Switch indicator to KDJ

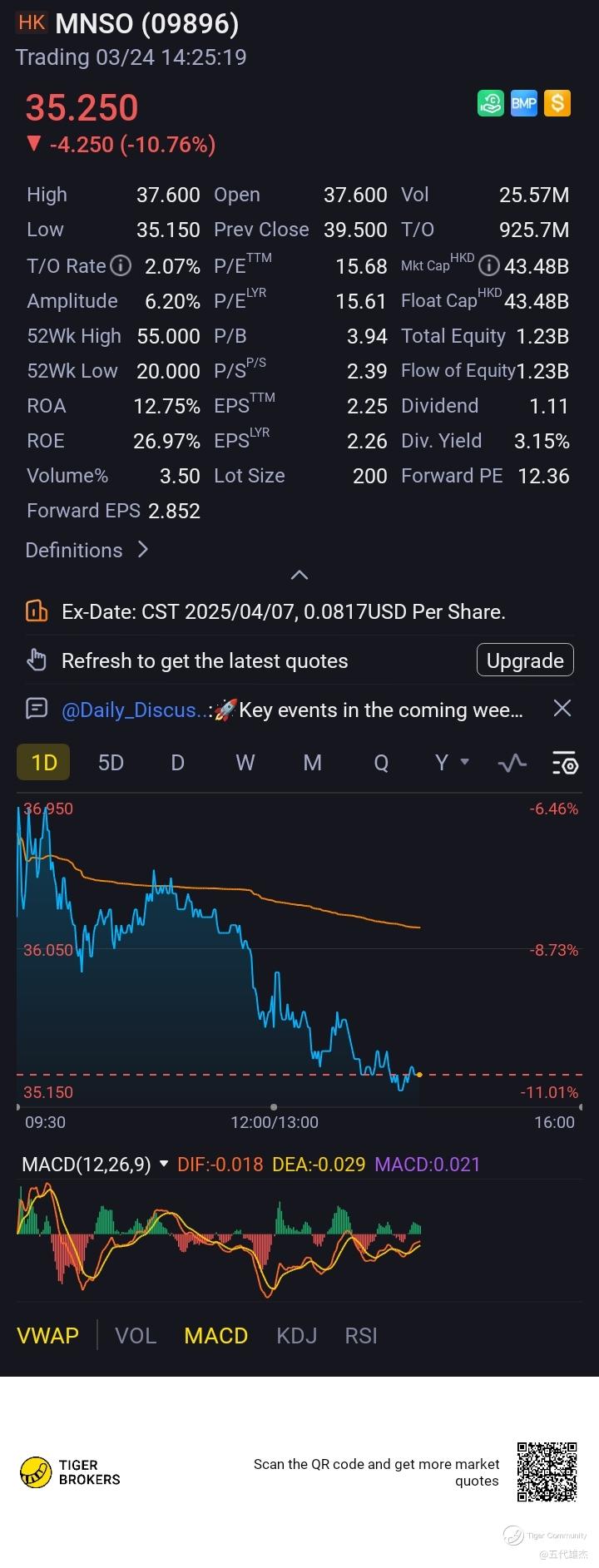296,1335
